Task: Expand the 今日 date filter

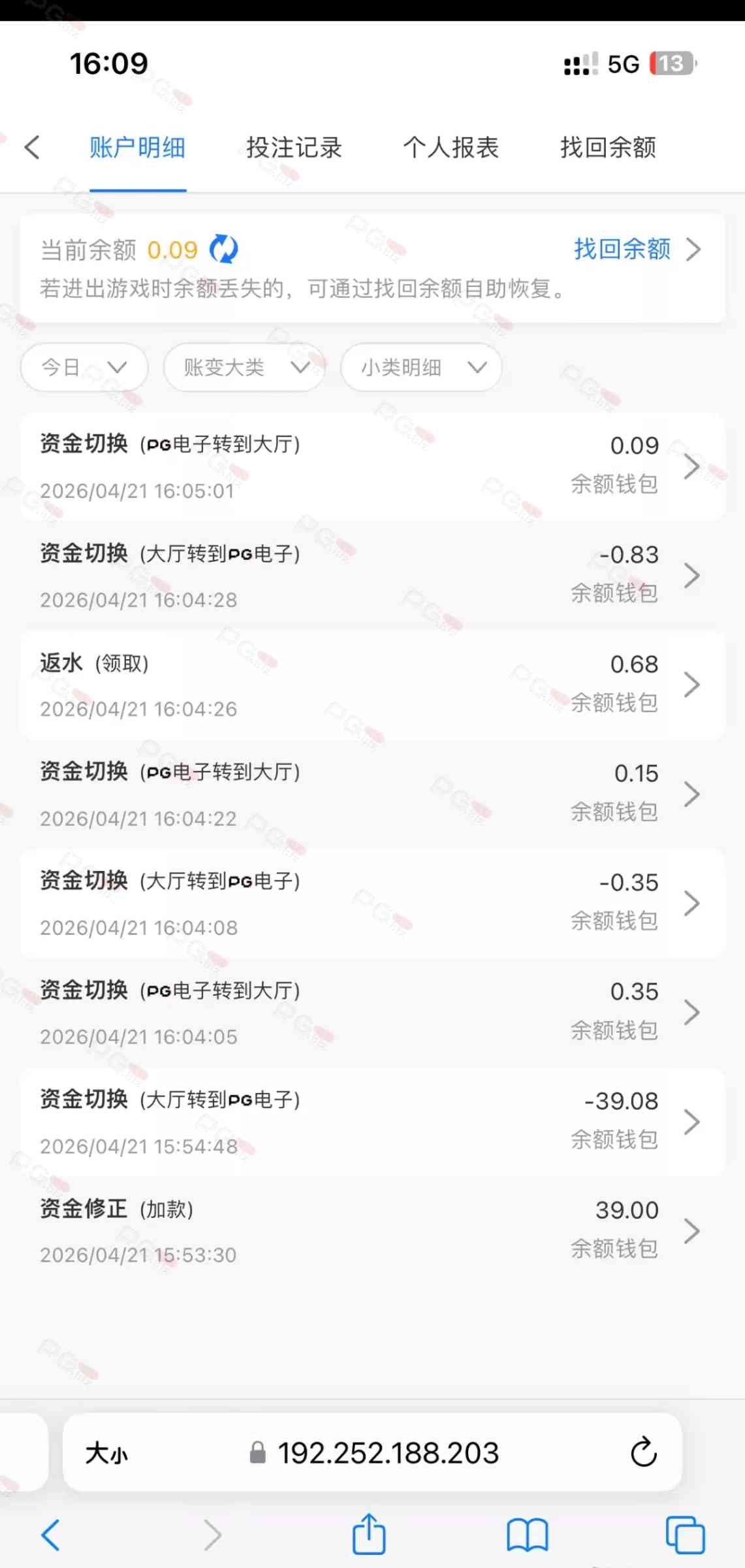Action: 84,367
